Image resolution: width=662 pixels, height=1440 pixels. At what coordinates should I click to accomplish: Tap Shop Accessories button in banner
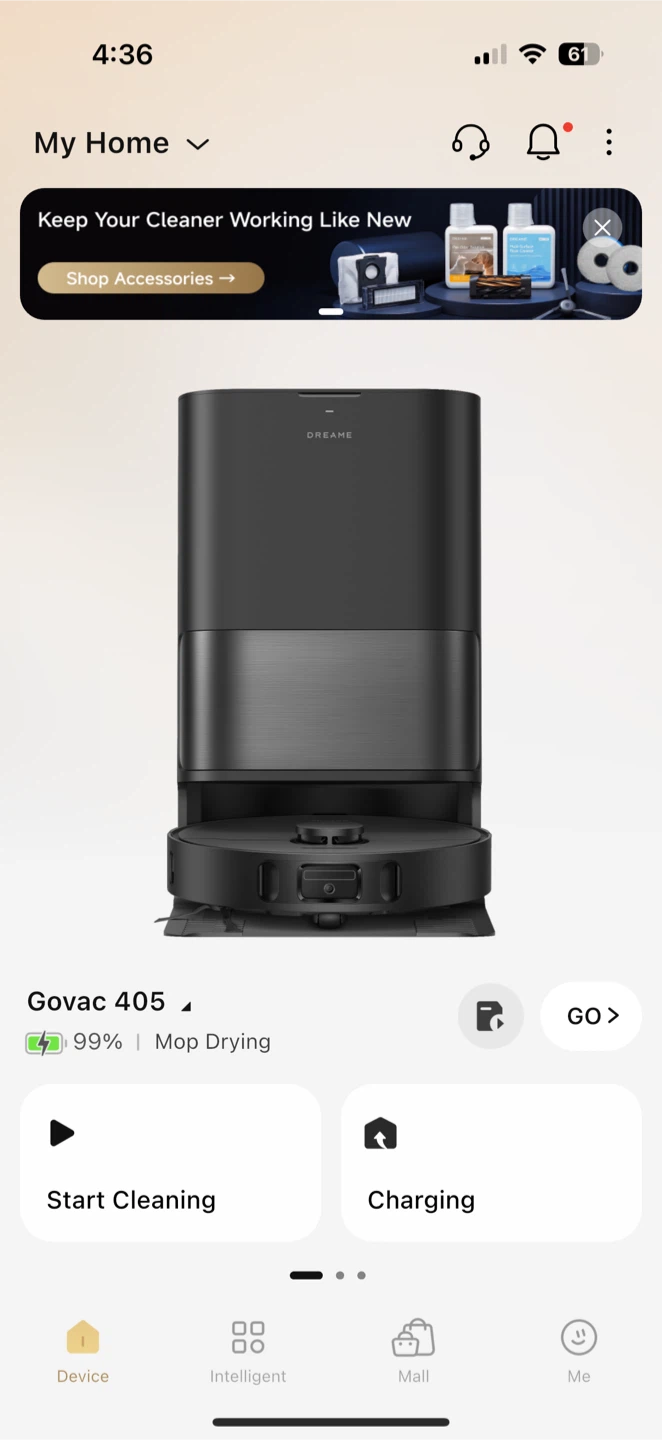coord(151,278)
